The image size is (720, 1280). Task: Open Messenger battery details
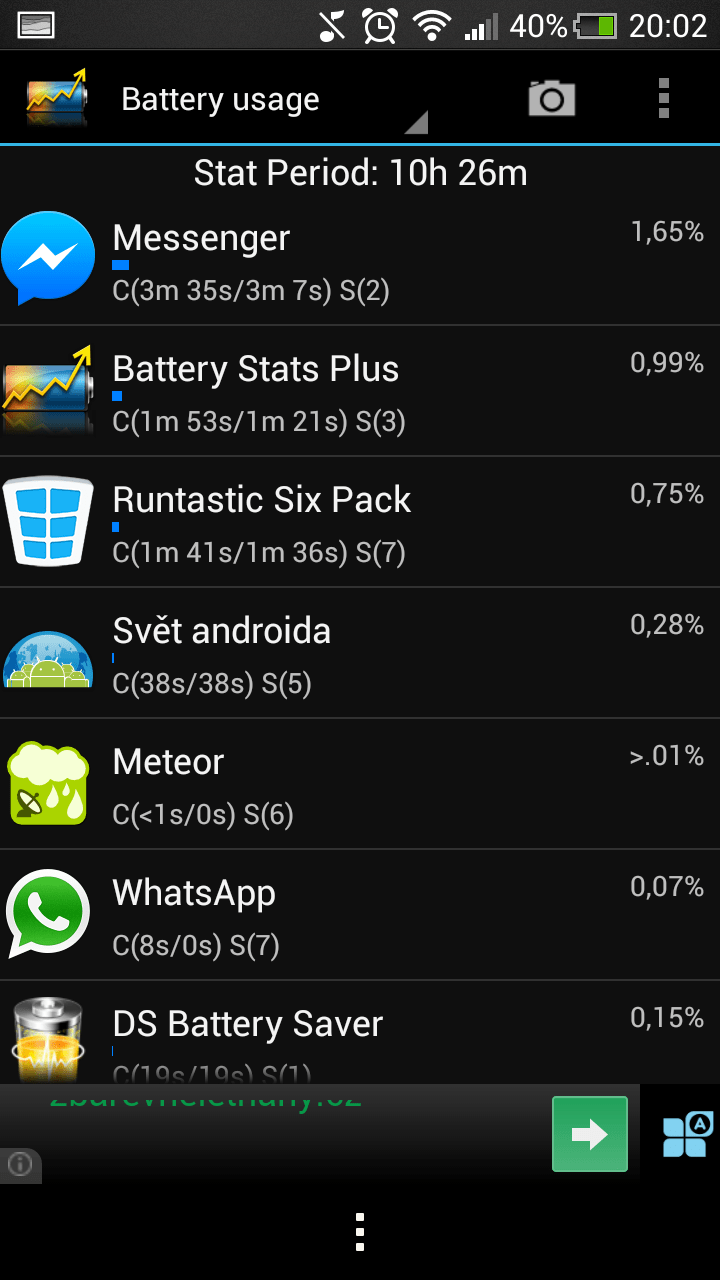click(x=360, y=261)
